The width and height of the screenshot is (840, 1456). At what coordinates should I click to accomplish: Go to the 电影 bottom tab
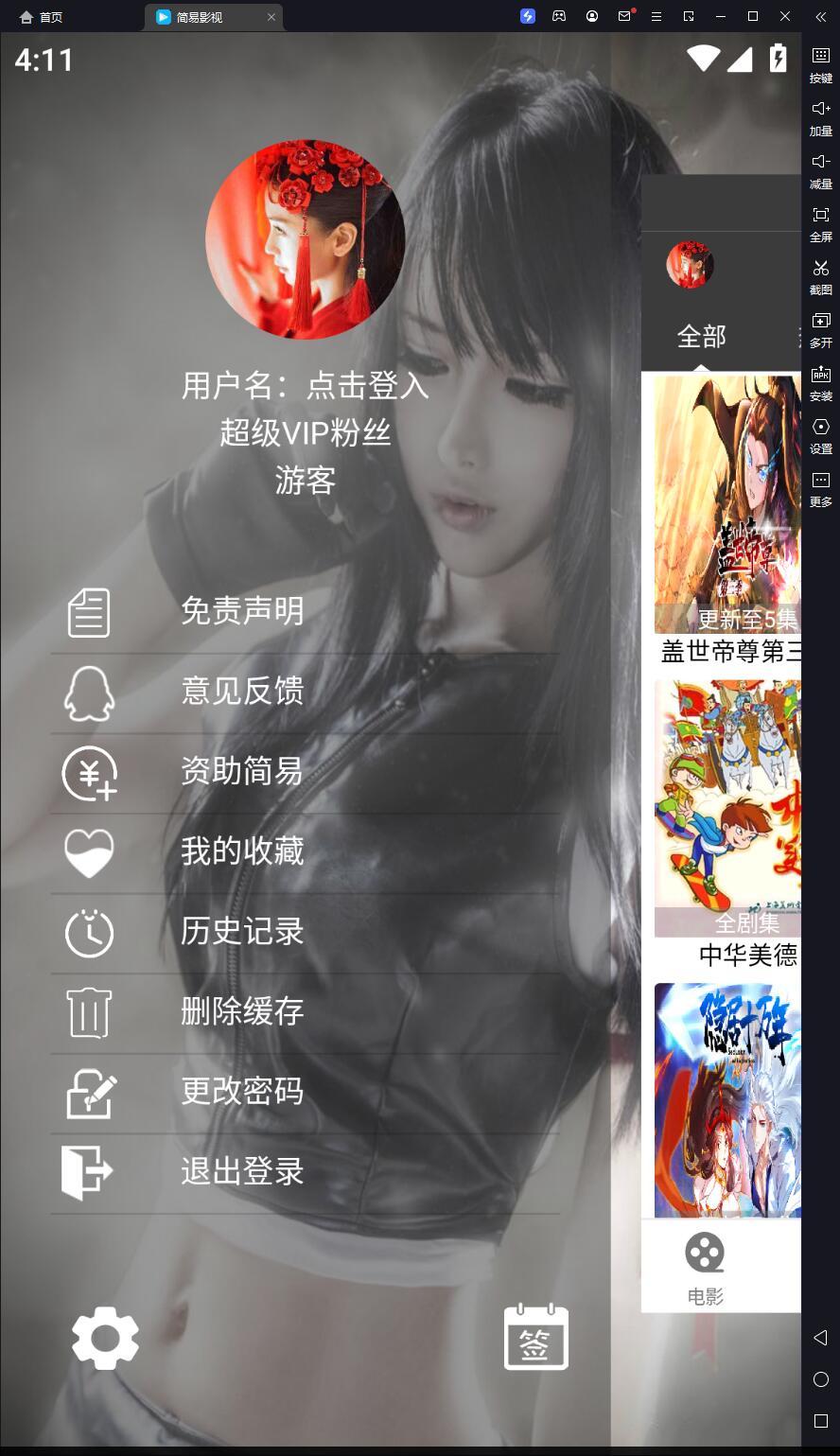[705, 1268]
